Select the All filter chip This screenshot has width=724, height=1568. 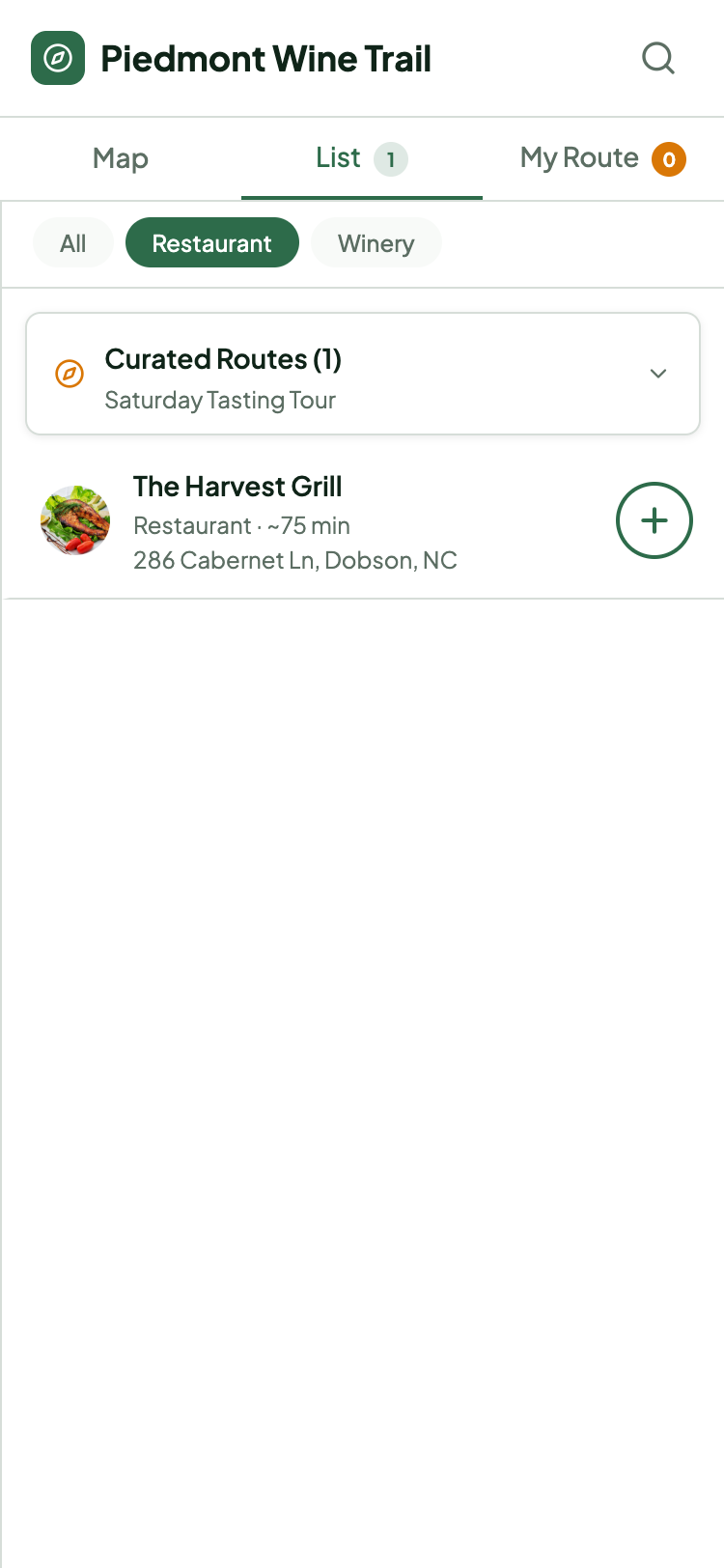pyautogui.click(x=73, y=243)
